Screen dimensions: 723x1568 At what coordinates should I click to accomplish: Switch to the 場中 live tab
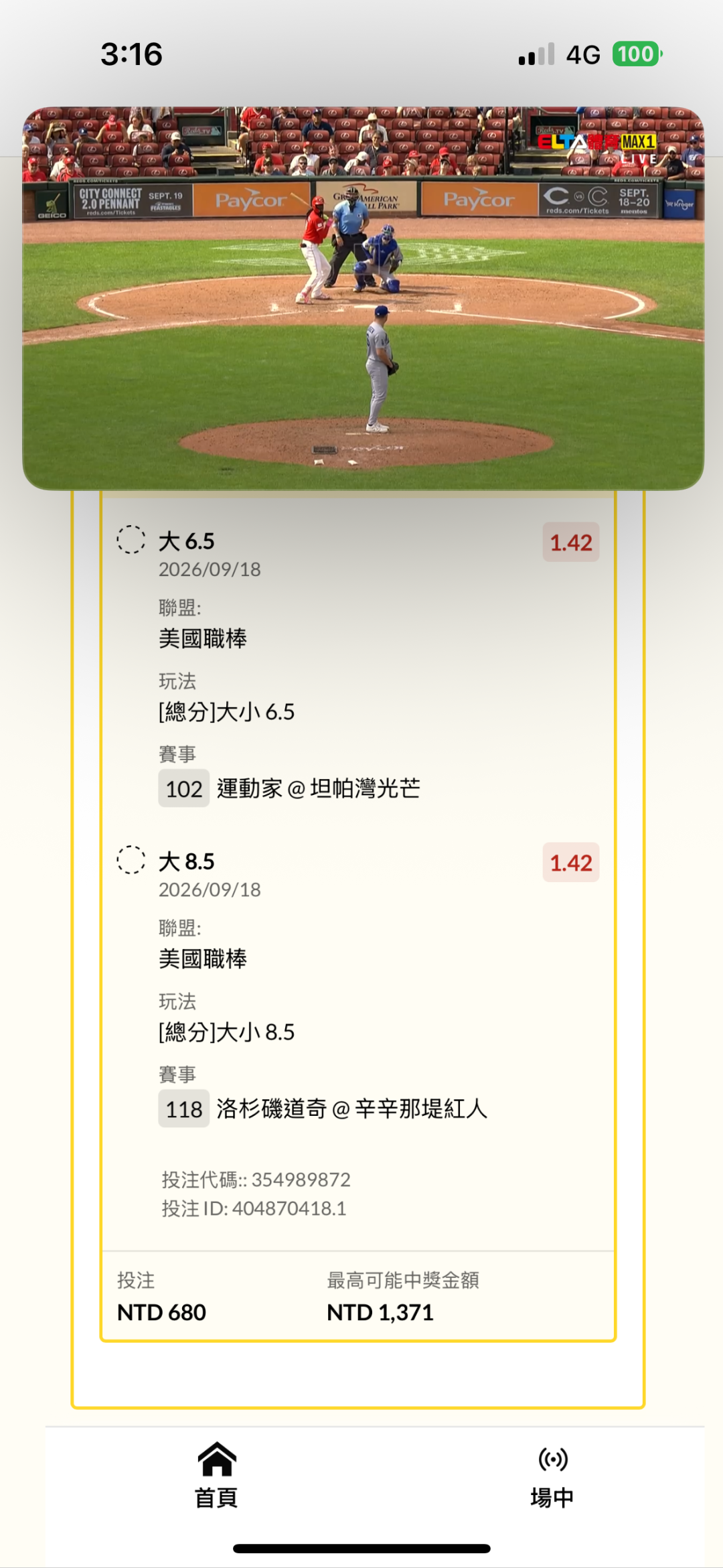pyautogui.click(x=552, y=1475)
